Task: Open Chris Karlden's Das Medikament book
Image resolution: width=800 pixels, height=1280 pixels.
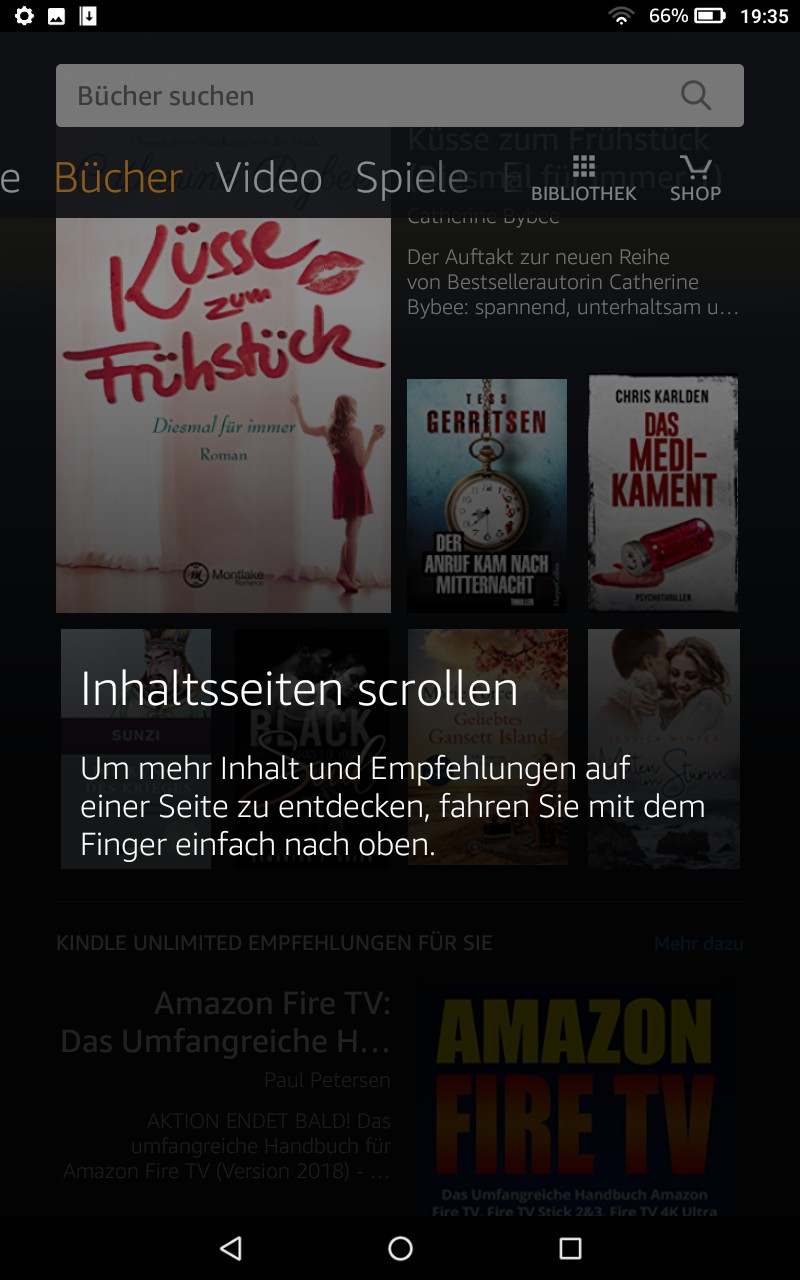Action: 663,493
